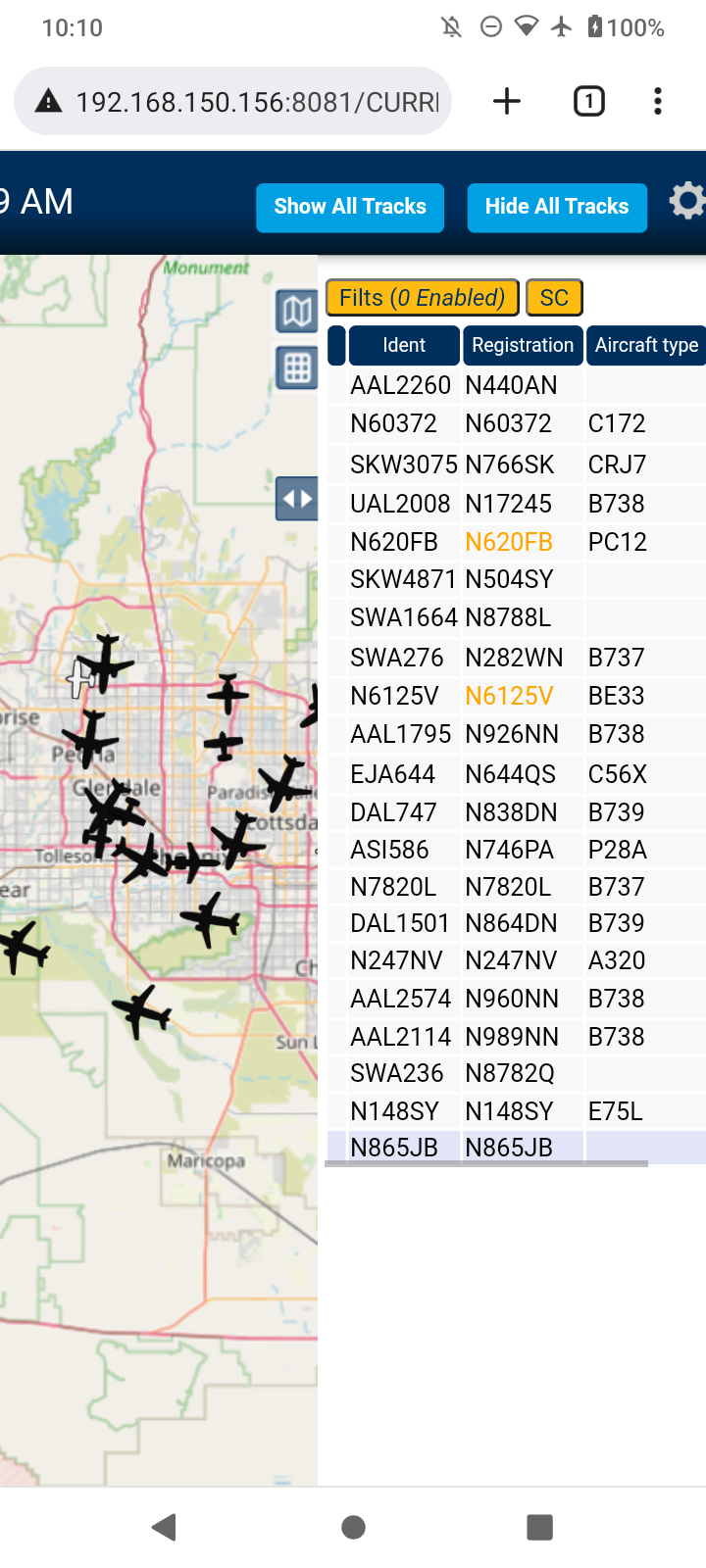Tap the browser address bar
The width and height of the screenshot is (706, 1568).
pyautogui.click(x=233, y=101)
